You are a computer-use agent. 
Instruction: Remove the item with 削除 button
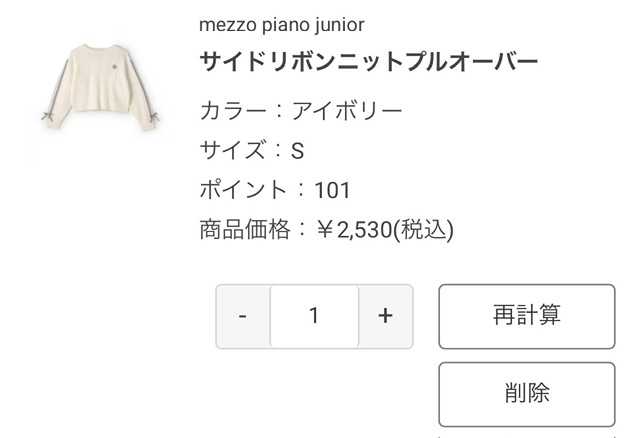pyautogui.click(x=526, y=394)
